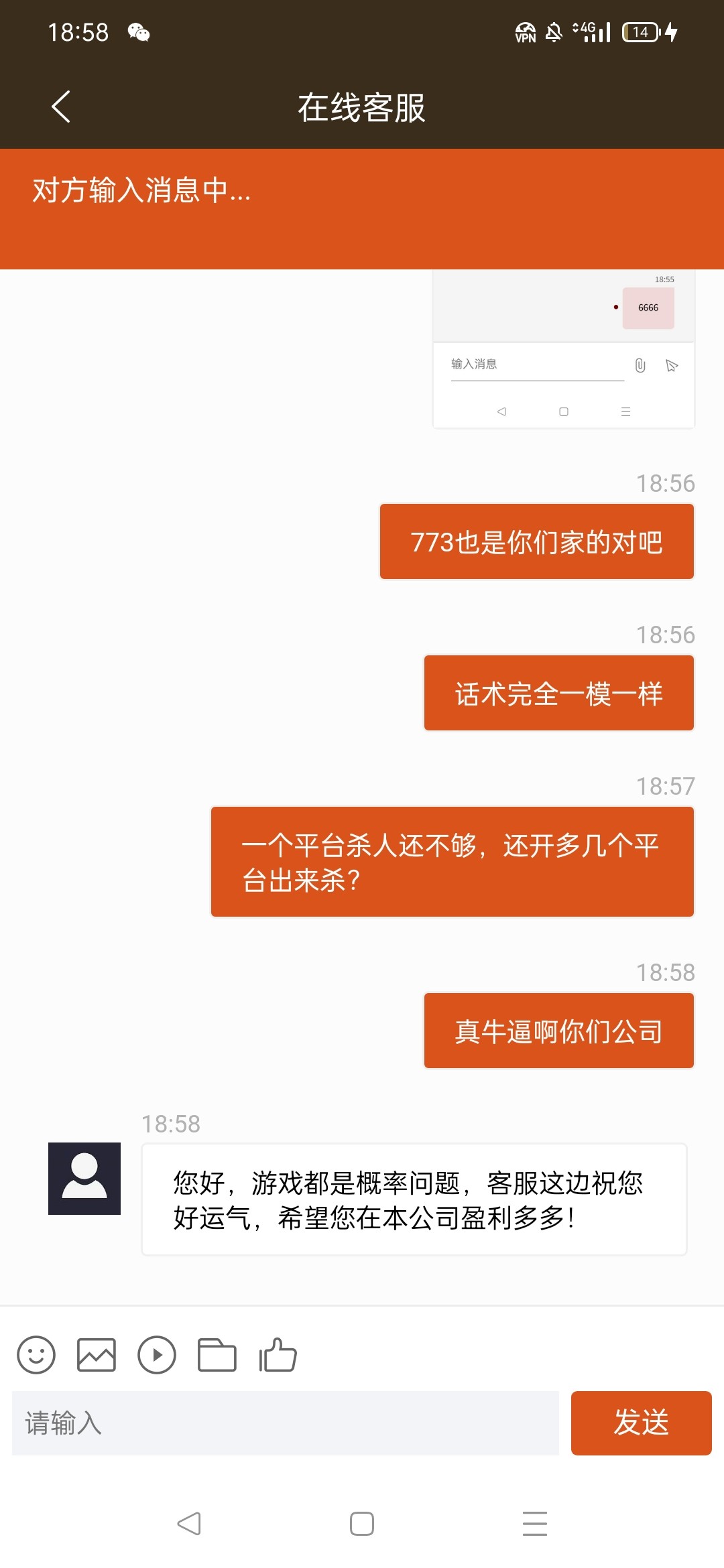The height and width of the screenshot is (1568, 724).
Task: Rate the service with the thumbs-up icon
Action: 278,1355
